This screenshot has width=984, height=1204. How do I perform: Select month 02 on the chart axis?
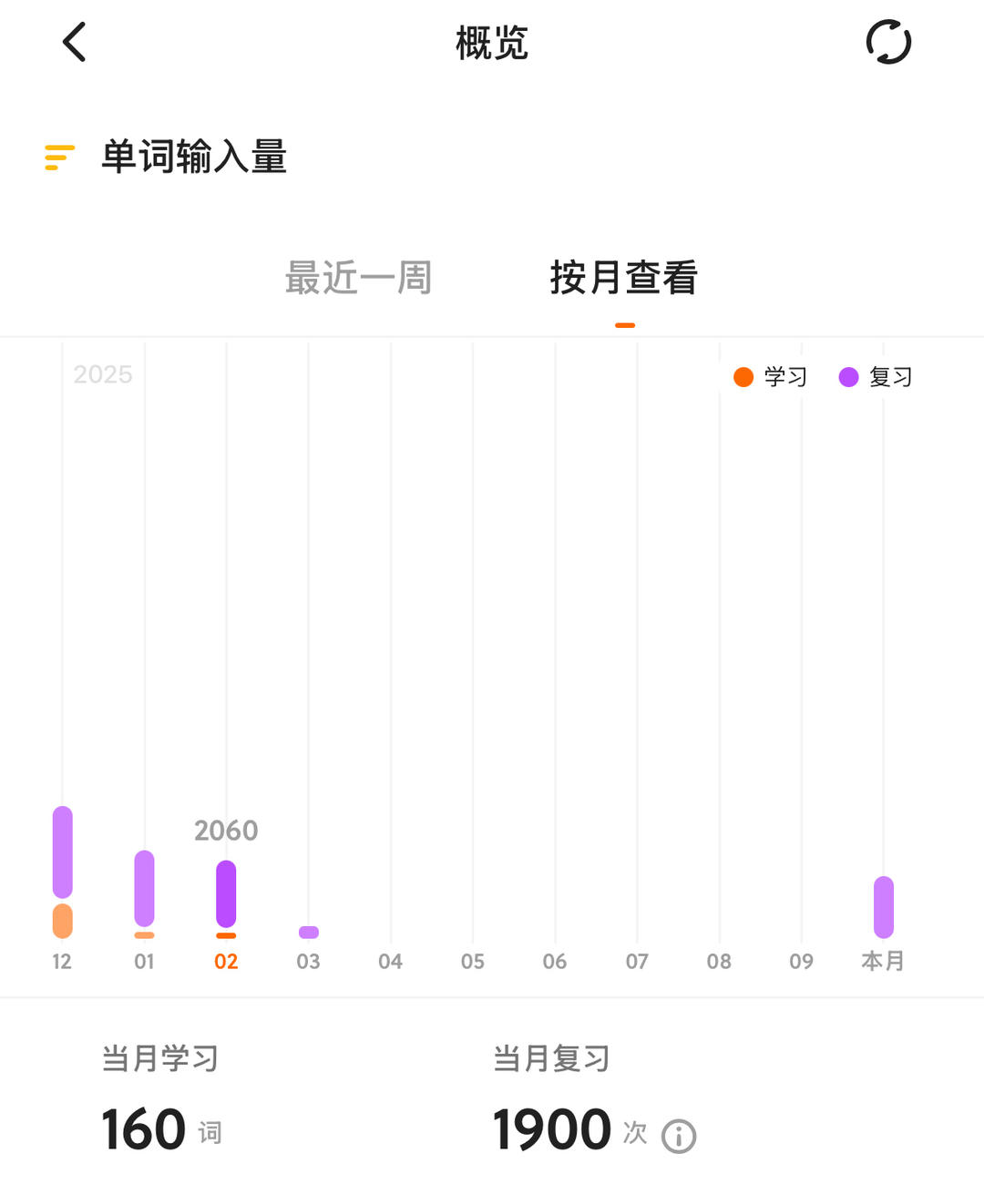pos(226,961)
